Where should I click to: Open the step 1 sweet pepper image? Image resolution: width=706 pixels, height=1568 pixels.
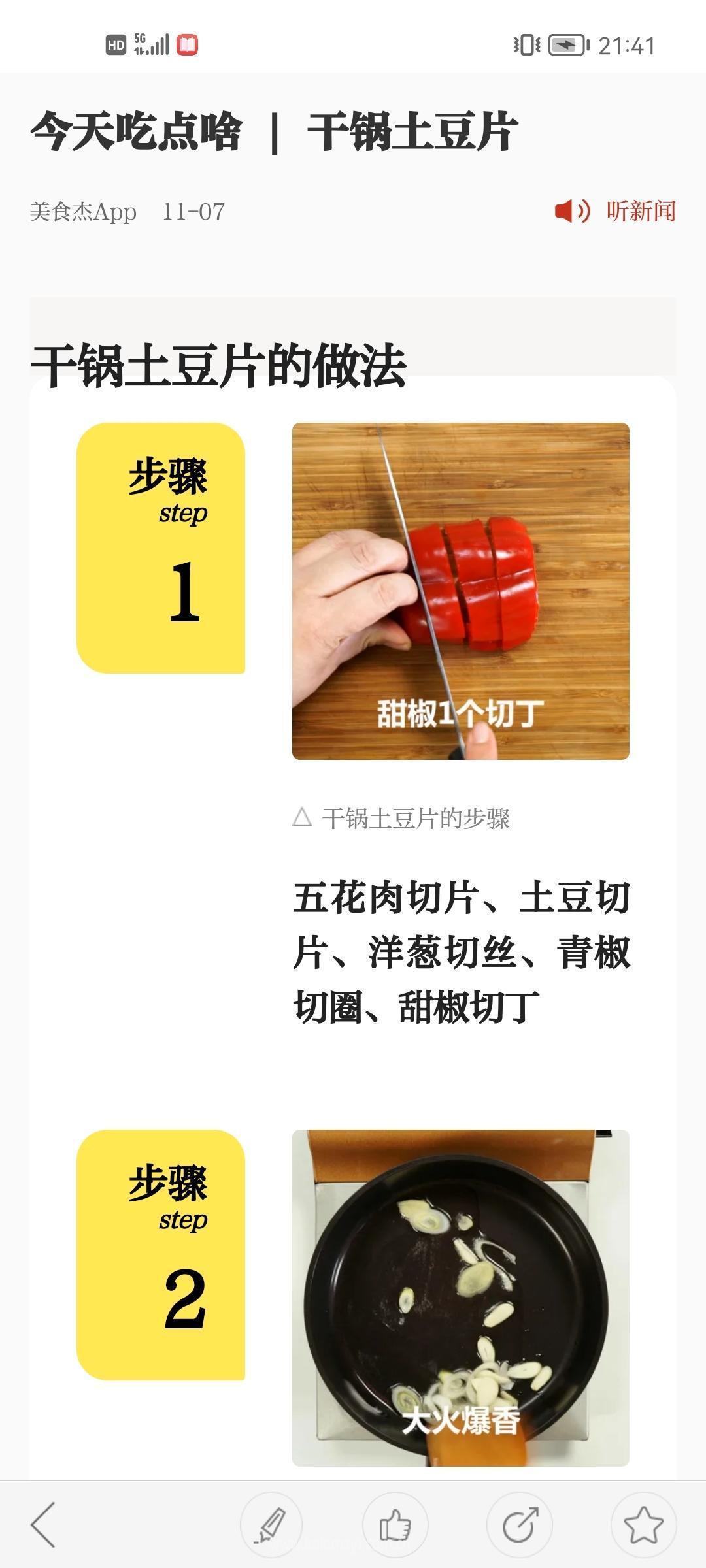pos(461,591)
